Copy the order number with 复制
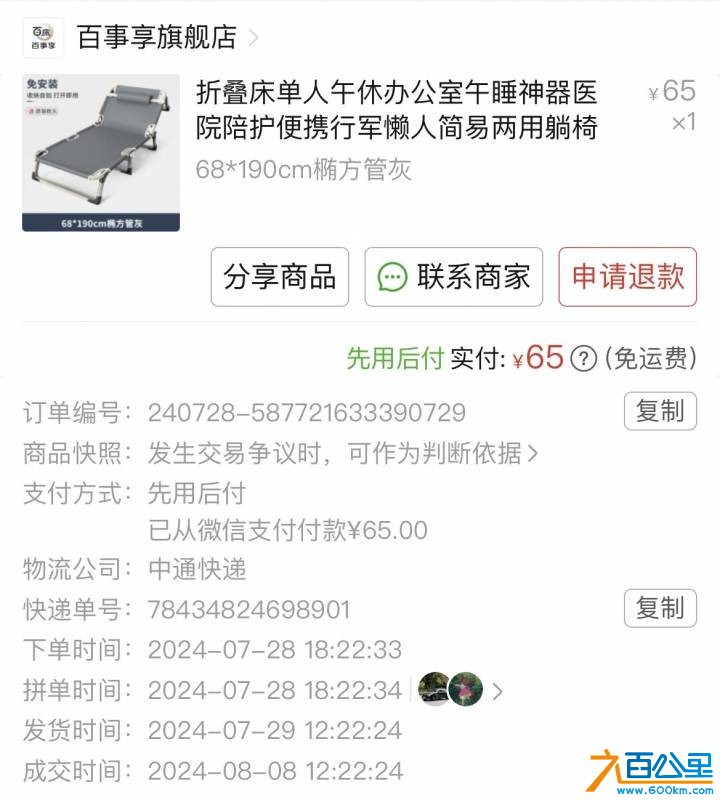Image resolution: width=720 pixels, height=800 pixels. tap(661, 410)
